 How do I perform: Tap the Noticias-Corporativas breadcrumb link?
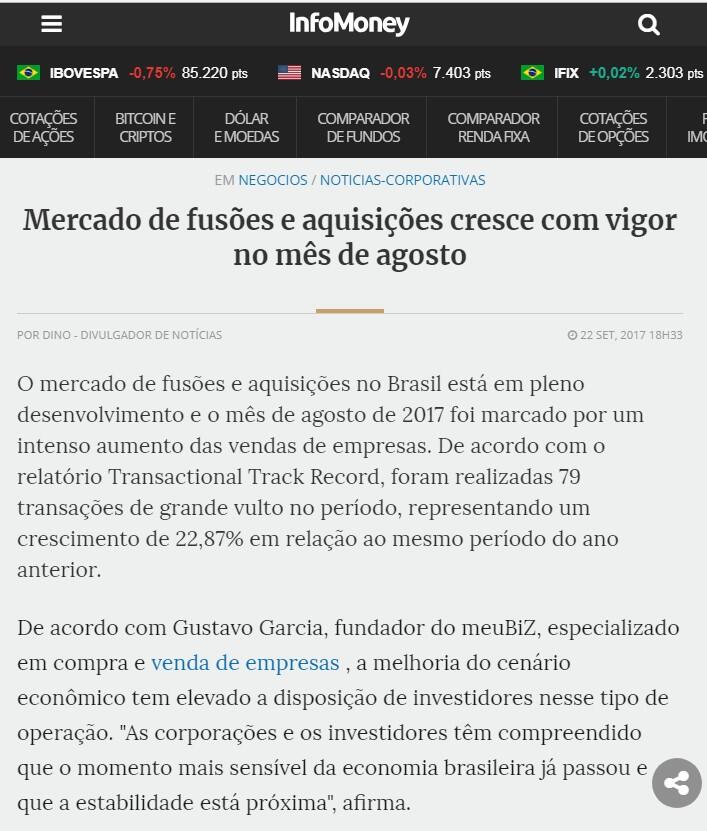[402, 180]
